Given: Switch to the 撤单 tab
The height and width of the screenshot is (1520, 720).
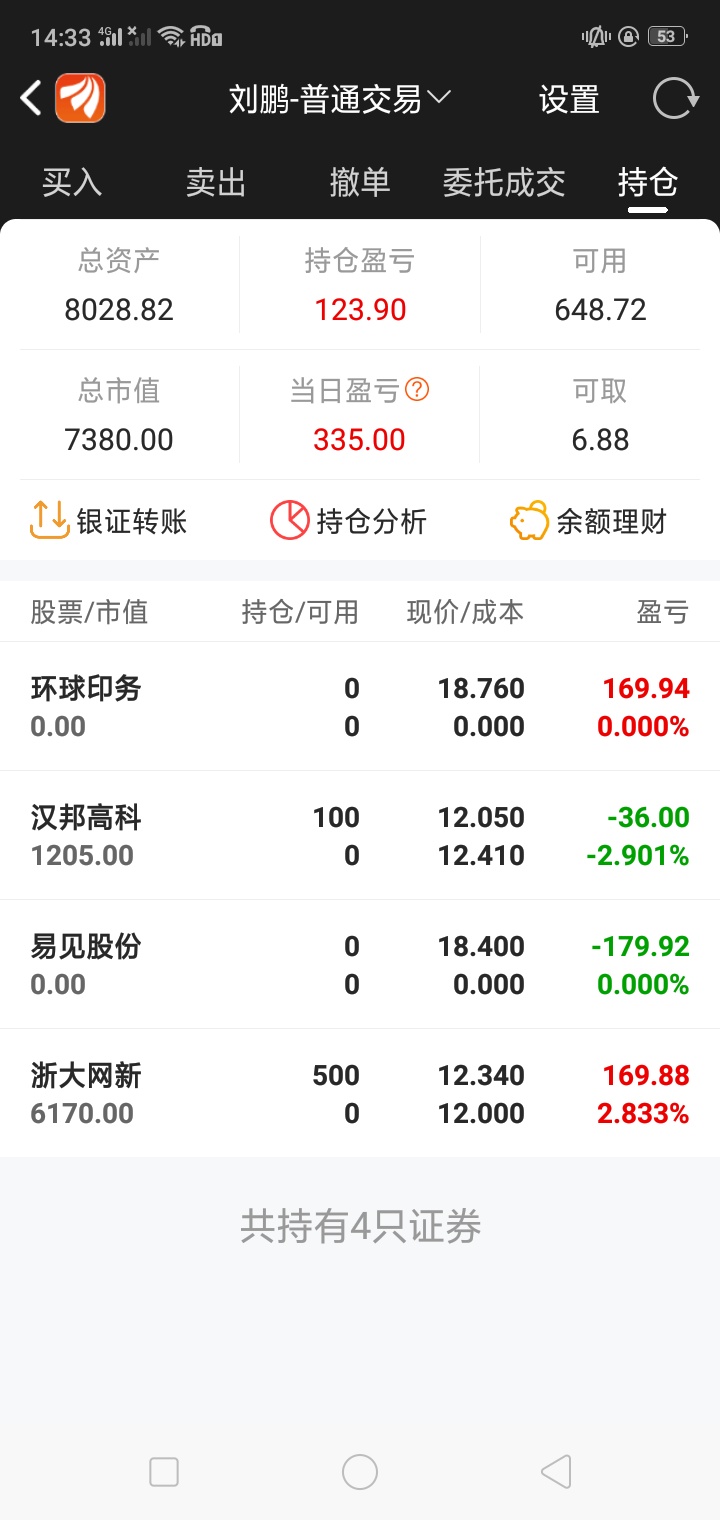Looking at the screenshot, I should click(x=360, y=183).
